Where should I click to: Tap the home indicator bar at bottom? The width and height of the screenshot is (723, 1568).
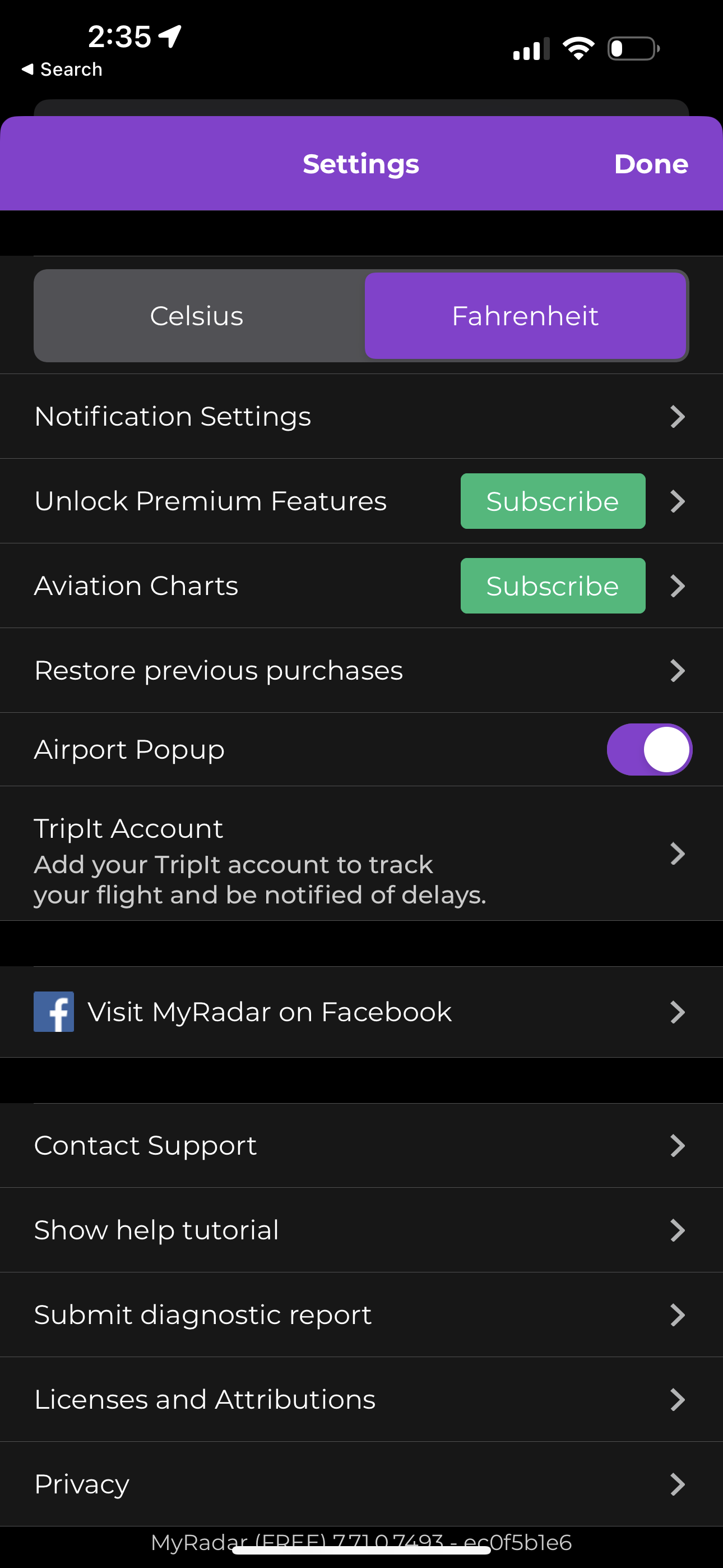[x=361, y=1549]
